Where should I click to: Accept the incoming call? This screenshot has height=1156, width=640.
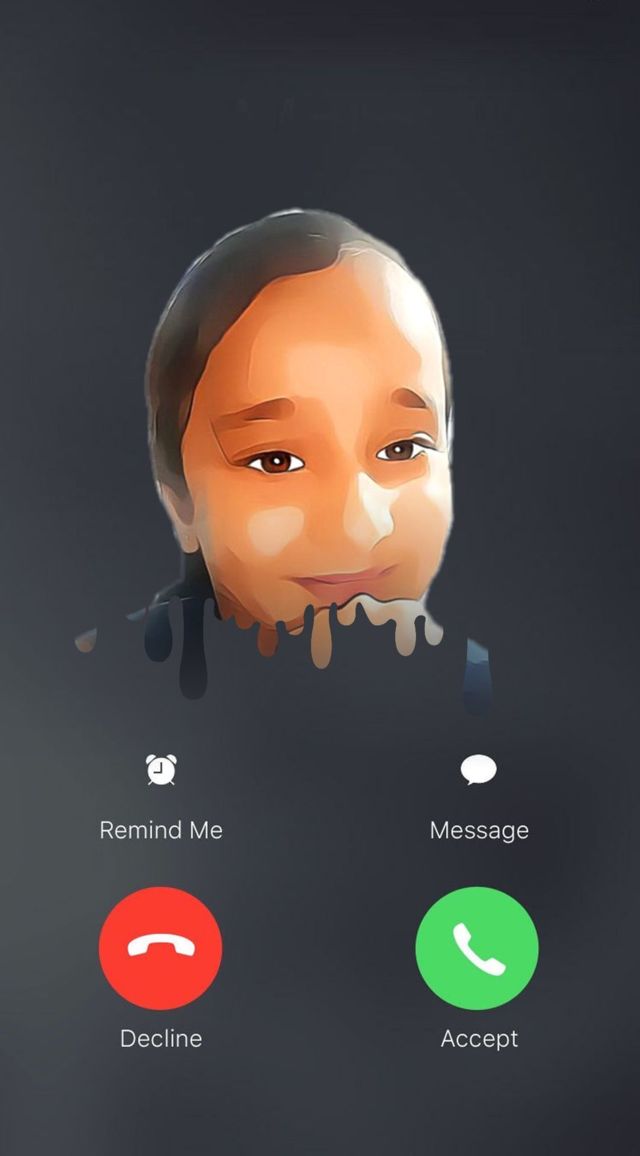[x=477, y=947]
